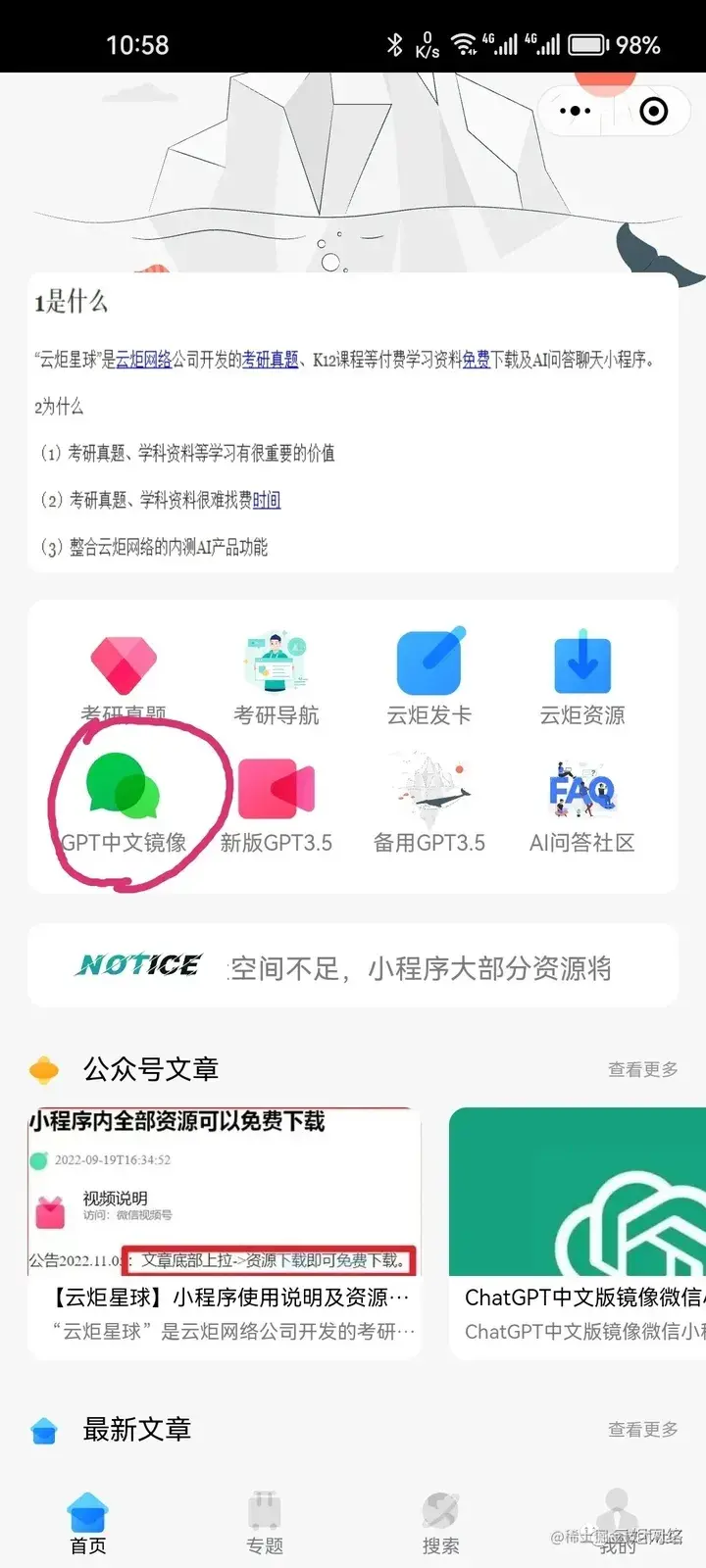This screenshot has height=1568, width=706.
Task: Close the mini program via circle button
Action: click(653, 111)
